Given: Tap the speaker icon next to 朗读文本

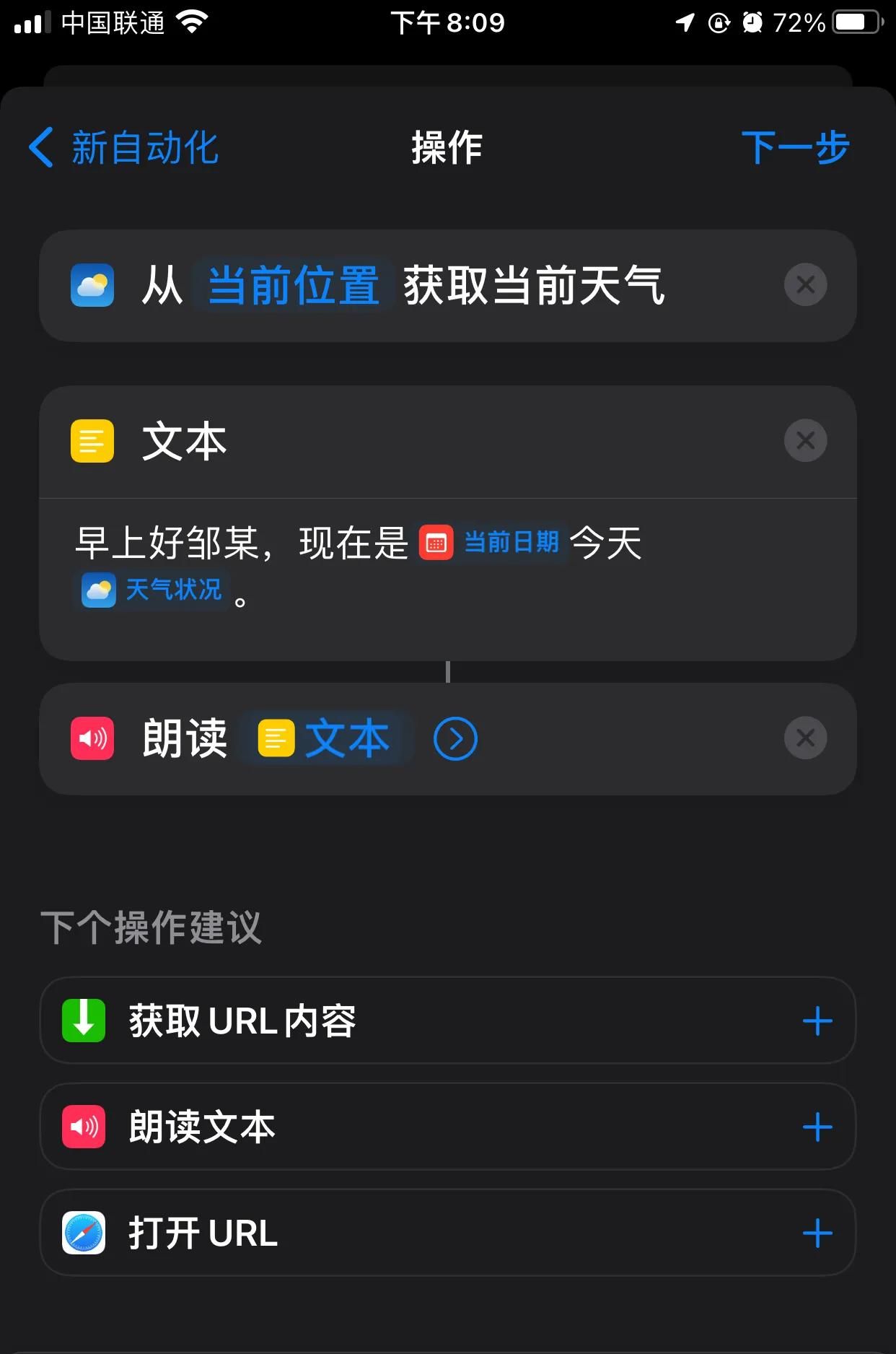Looking at the screenshot, I should coord(84,1126).
